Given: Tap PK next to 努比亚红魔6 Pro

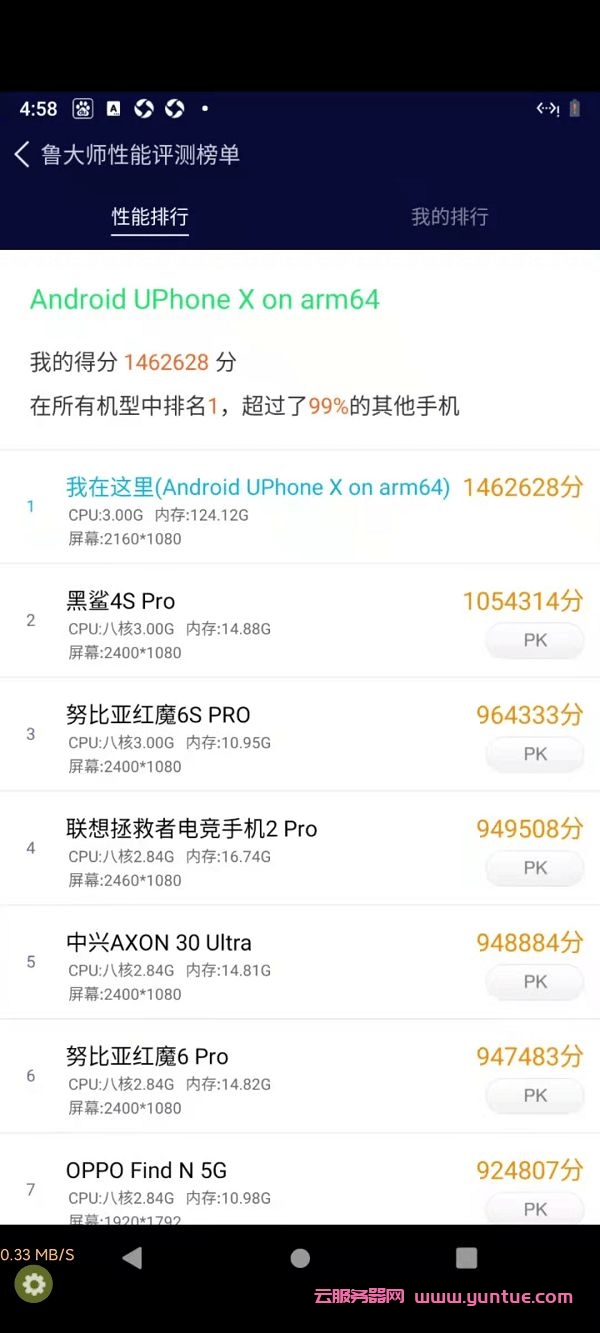Looking at the screenshot, I should [535, 1097].
